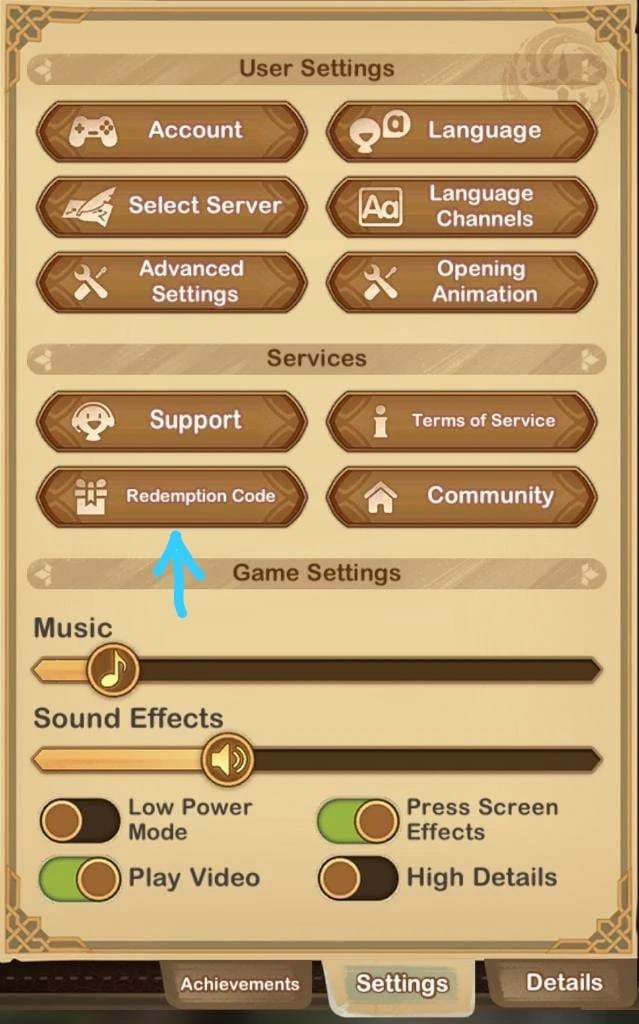Turn off Press Screen Effects
Viewport: 639px width, 1024px height.
tap(358, 821)
